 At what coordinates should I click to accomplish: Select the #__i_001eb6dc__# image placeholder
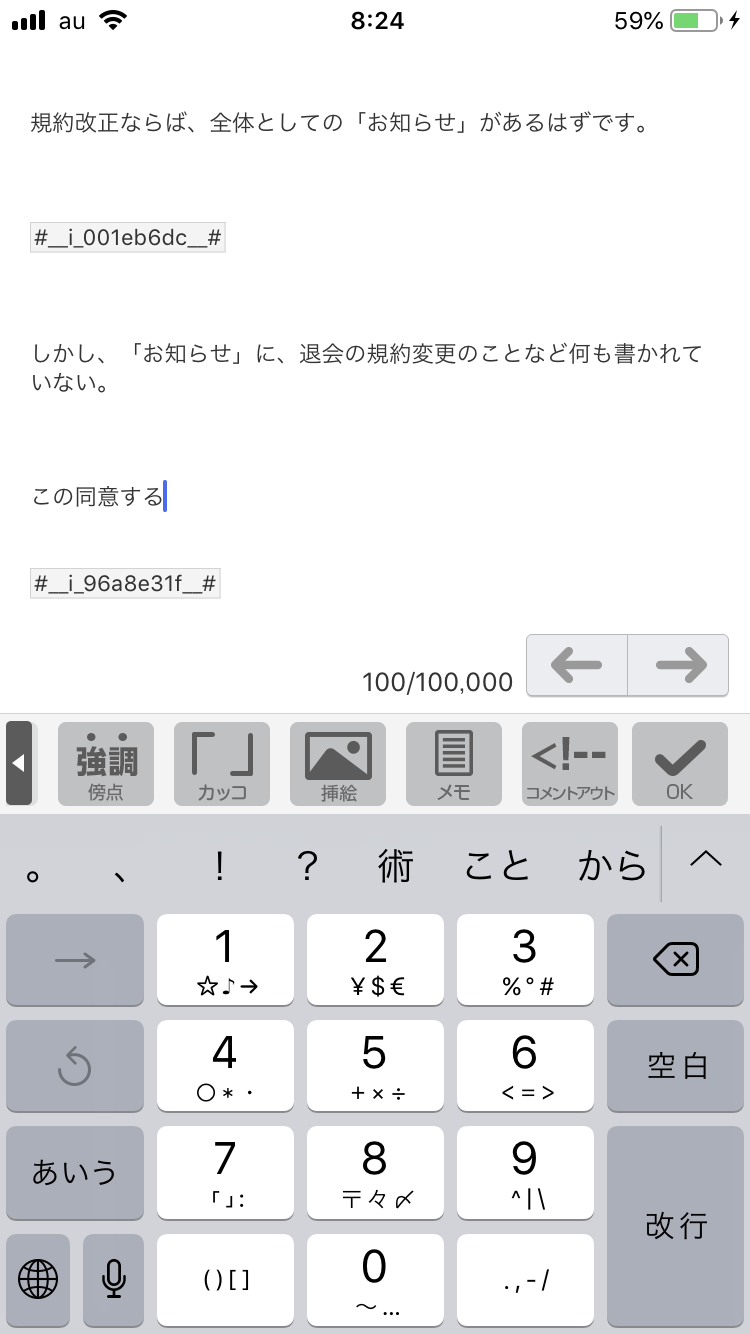(128, 238)
